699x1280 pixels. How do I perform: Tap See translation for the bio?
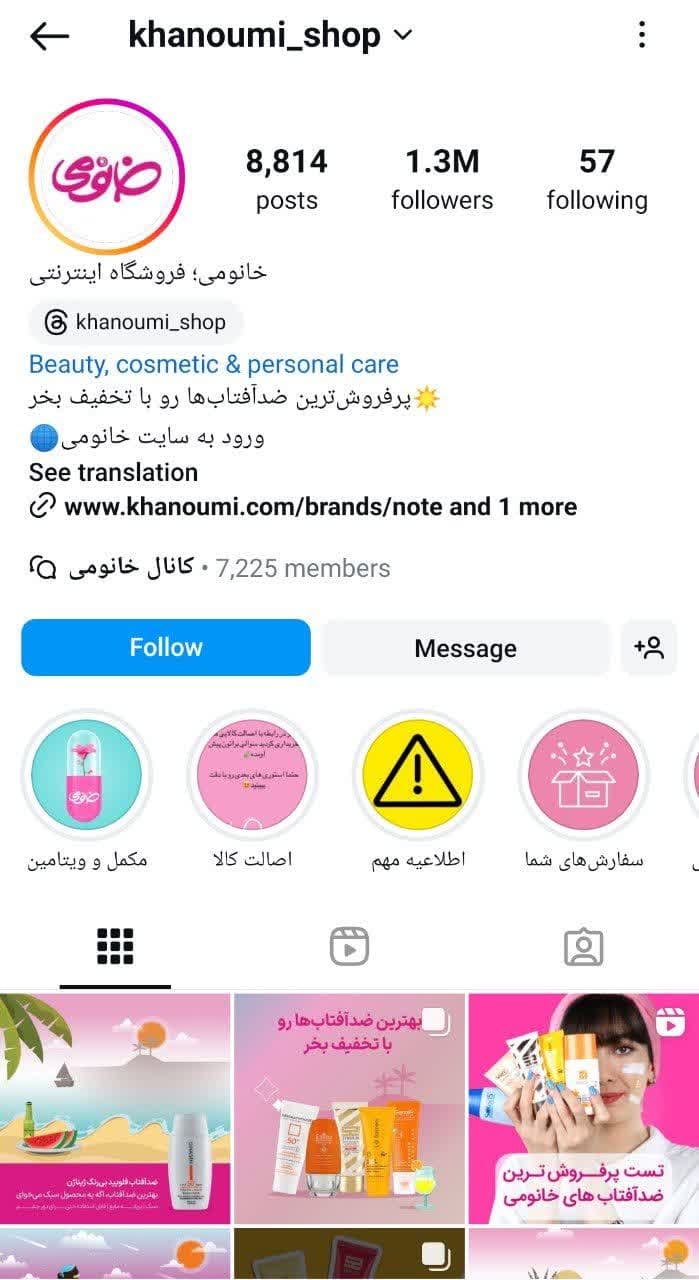pos(113,472)
